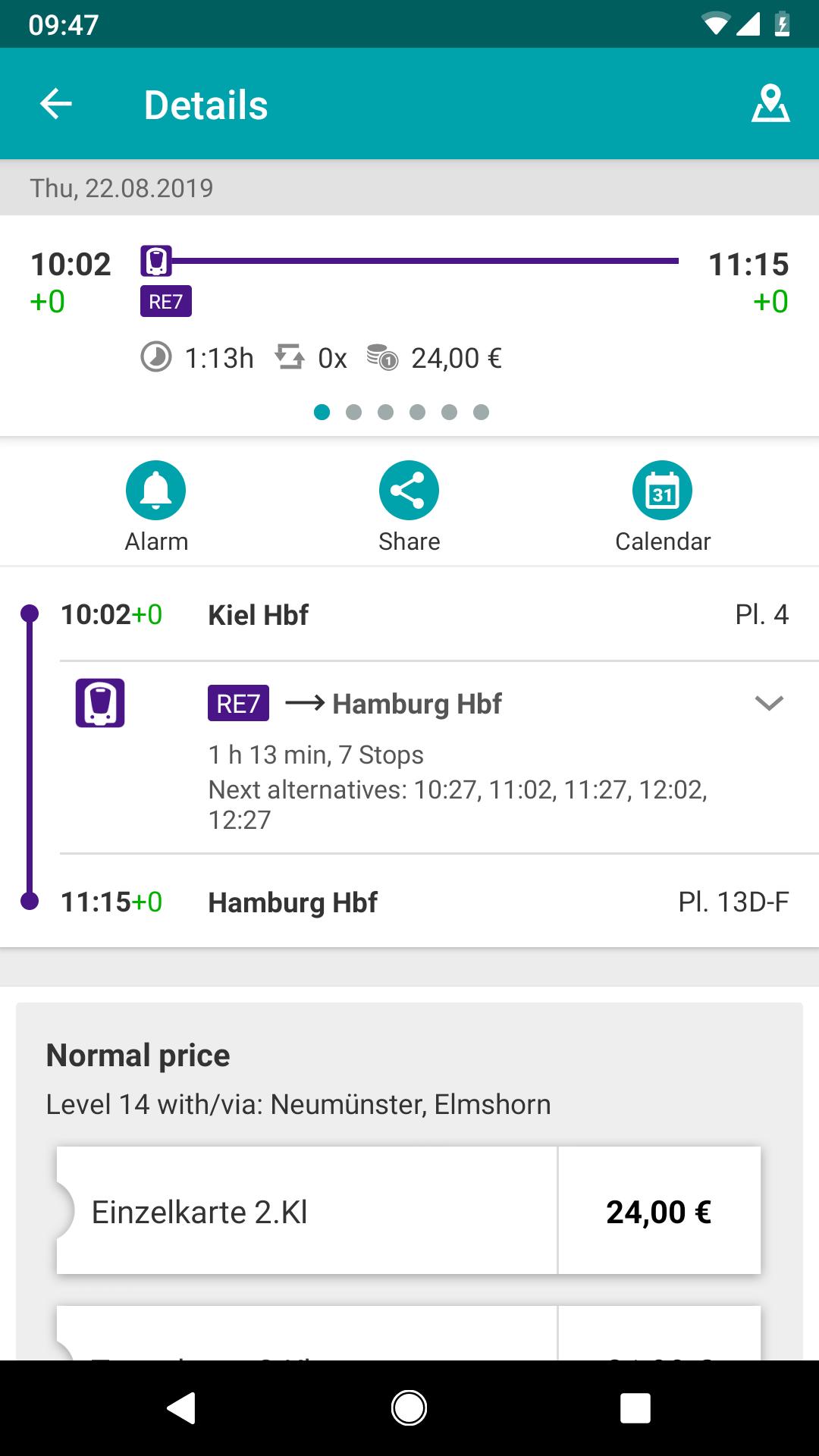Tap the connection page indicator dots
Image resolution: width=819 pixels, height=1456 pixels.
(x=401, y=412)
